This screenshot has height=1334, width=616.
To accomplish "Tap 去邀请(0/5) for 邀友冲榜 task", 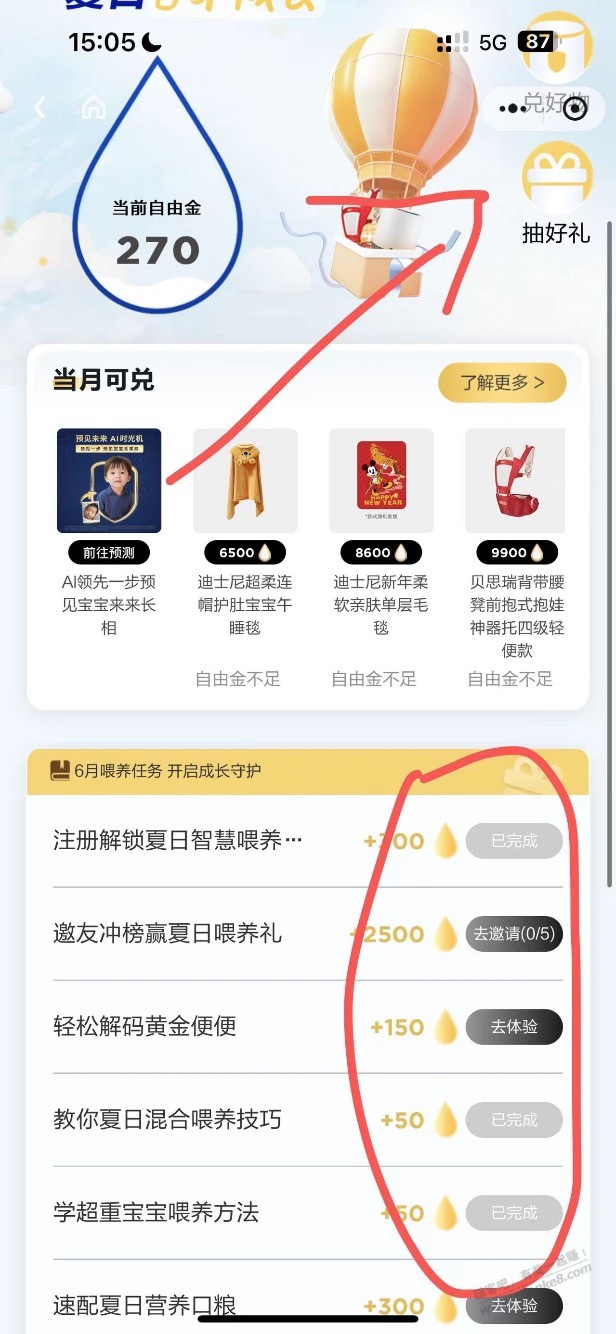I will [x=514, y=934].
